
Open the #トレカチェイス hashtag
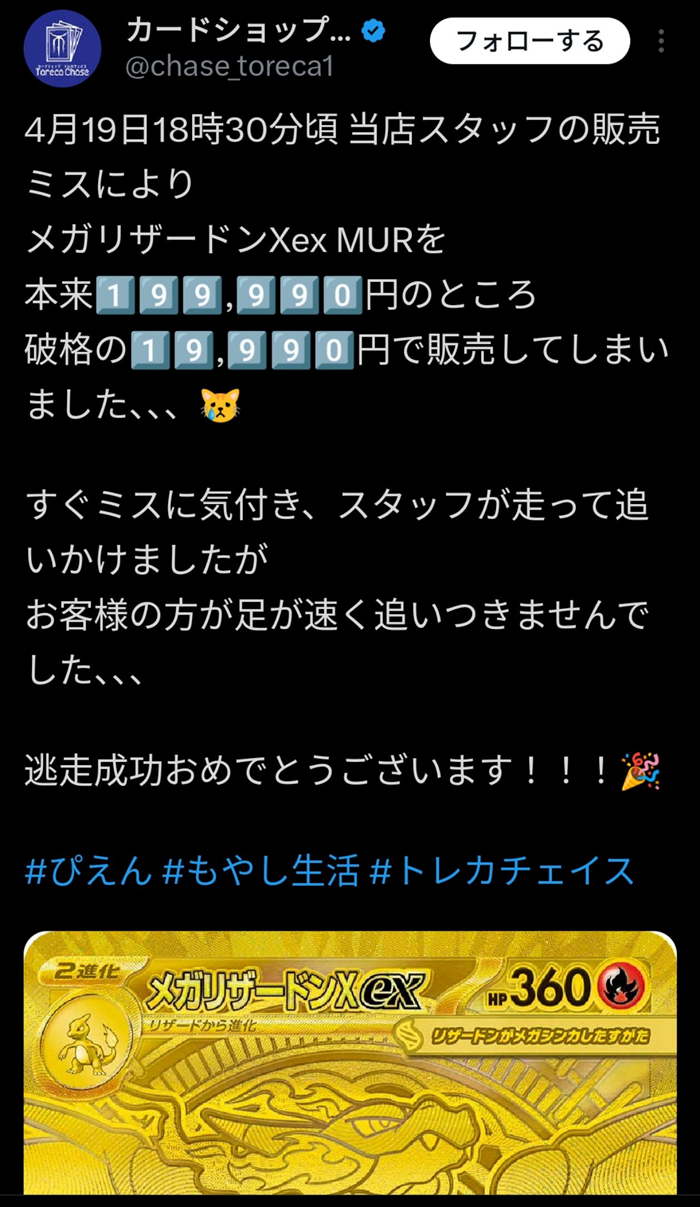tap(502, 870)
